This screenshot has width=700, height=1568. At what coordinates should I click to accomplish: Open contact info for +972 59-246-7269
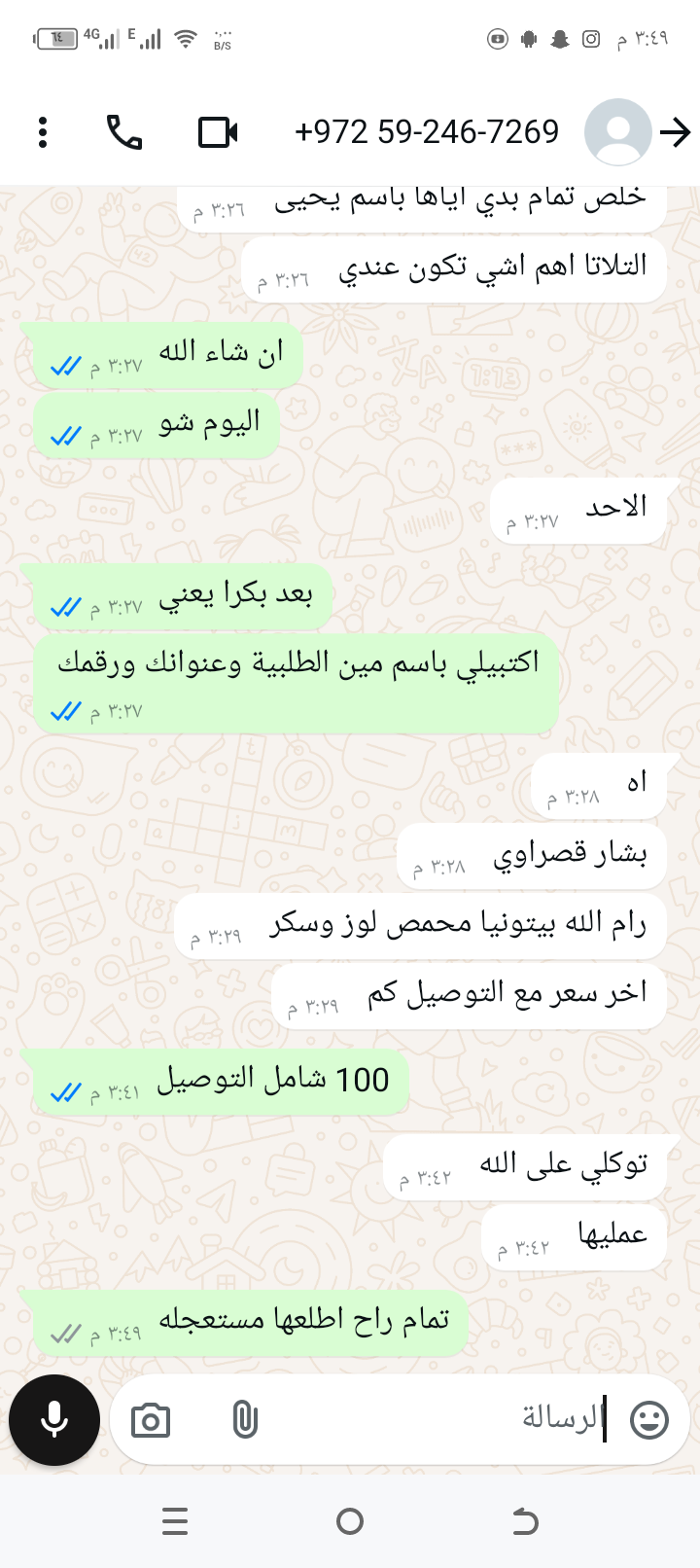click(426, 132)
